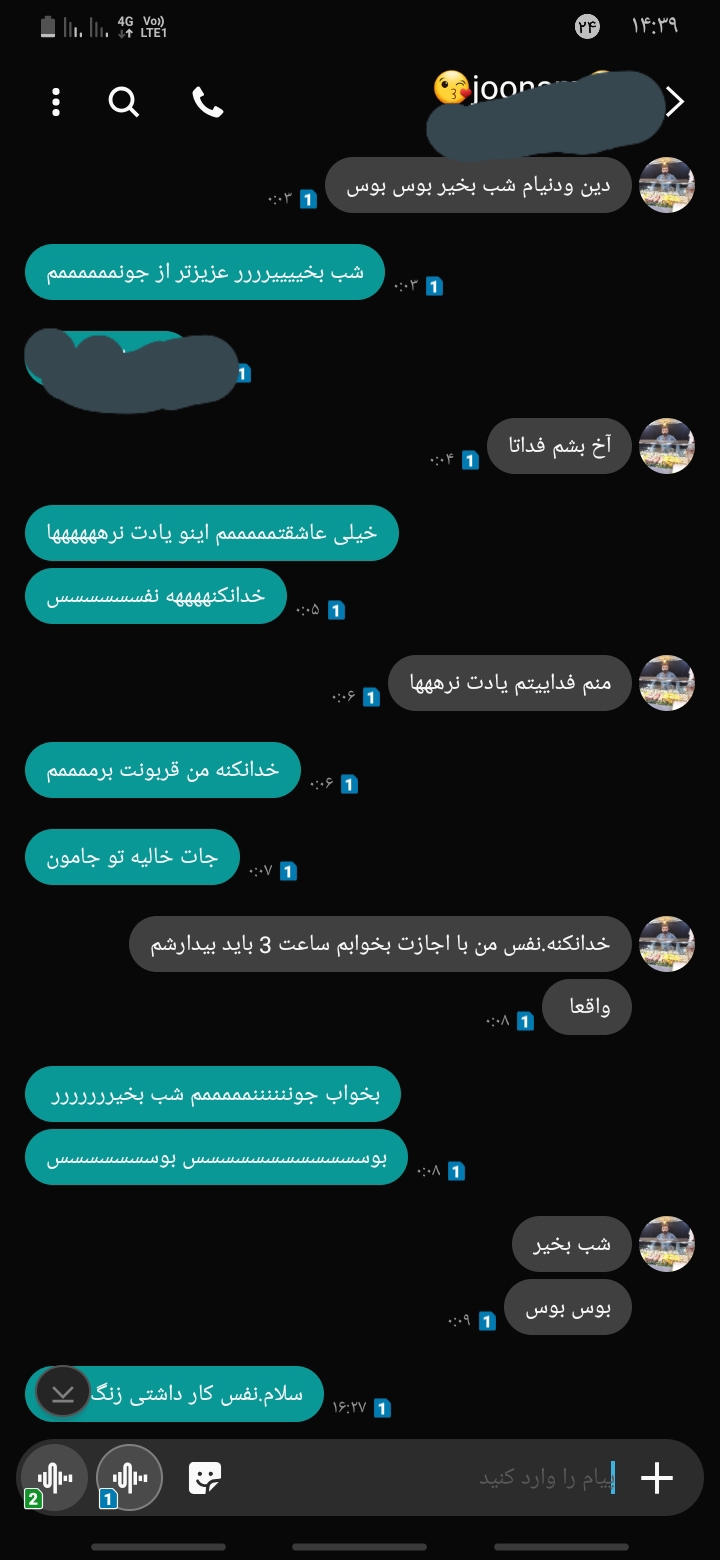Go back using the top-right arrow
The image size is (720, 1560).
click(x=676, y=102)
